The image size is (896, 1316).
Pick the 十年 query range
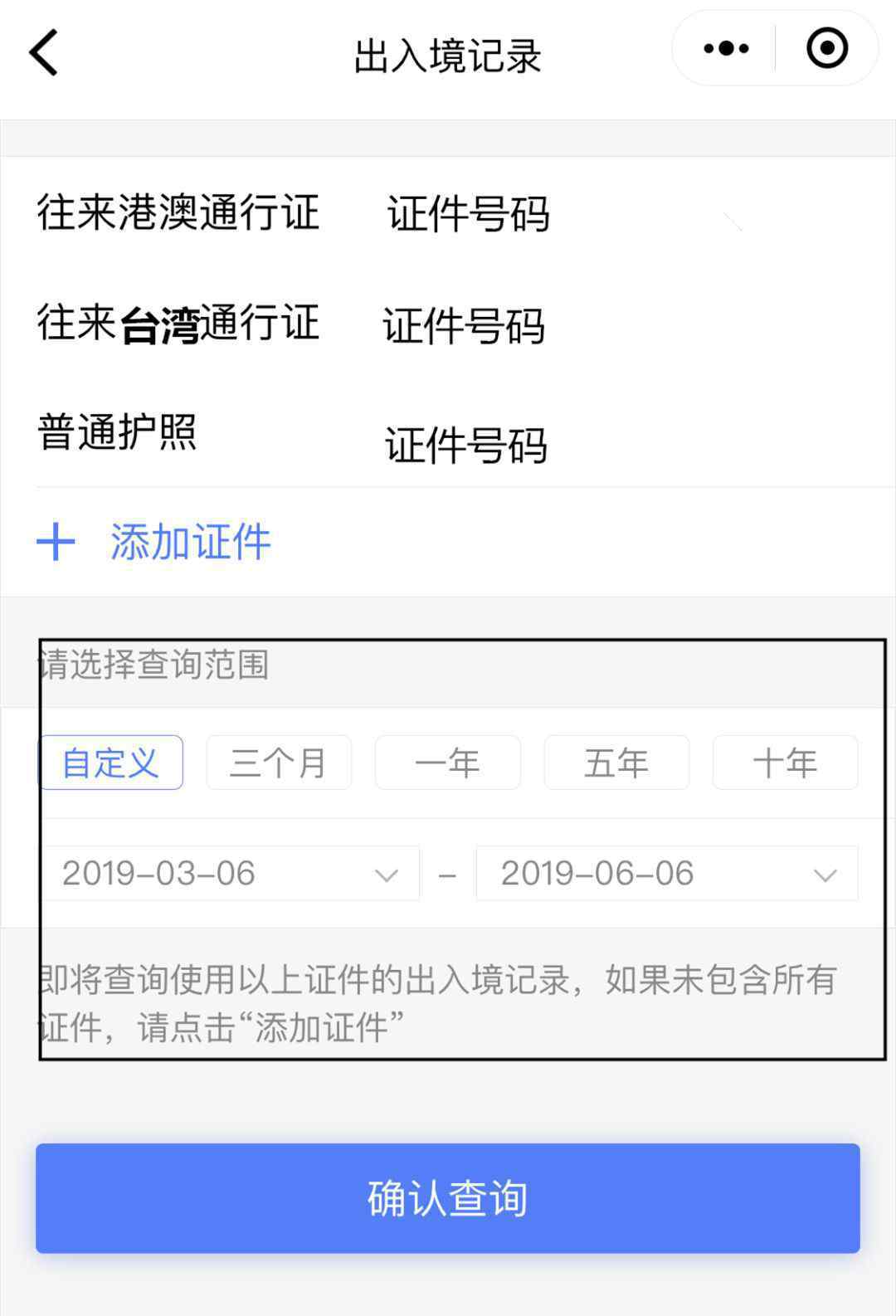785,763
